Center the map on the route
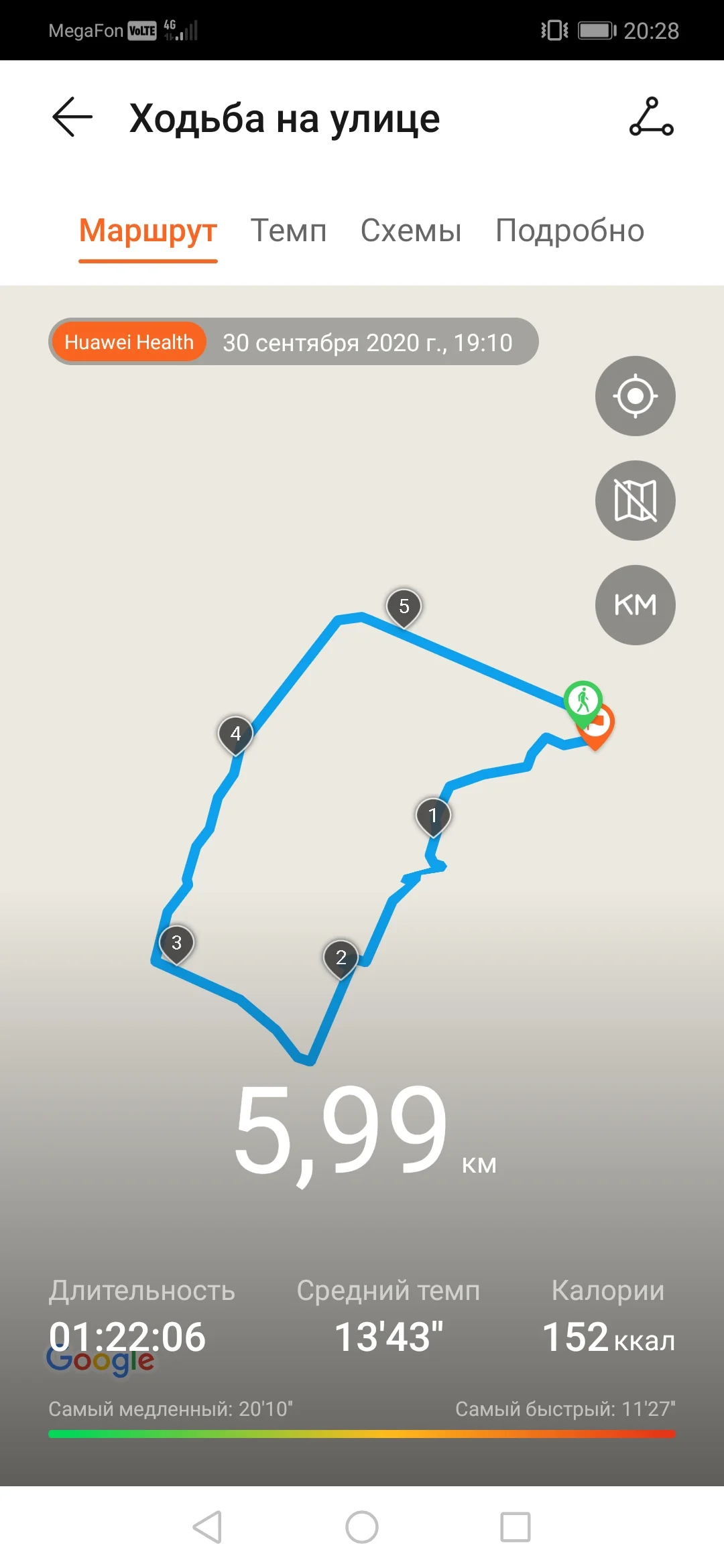This screenshot has width=724, height=1568. pos(635,396)
